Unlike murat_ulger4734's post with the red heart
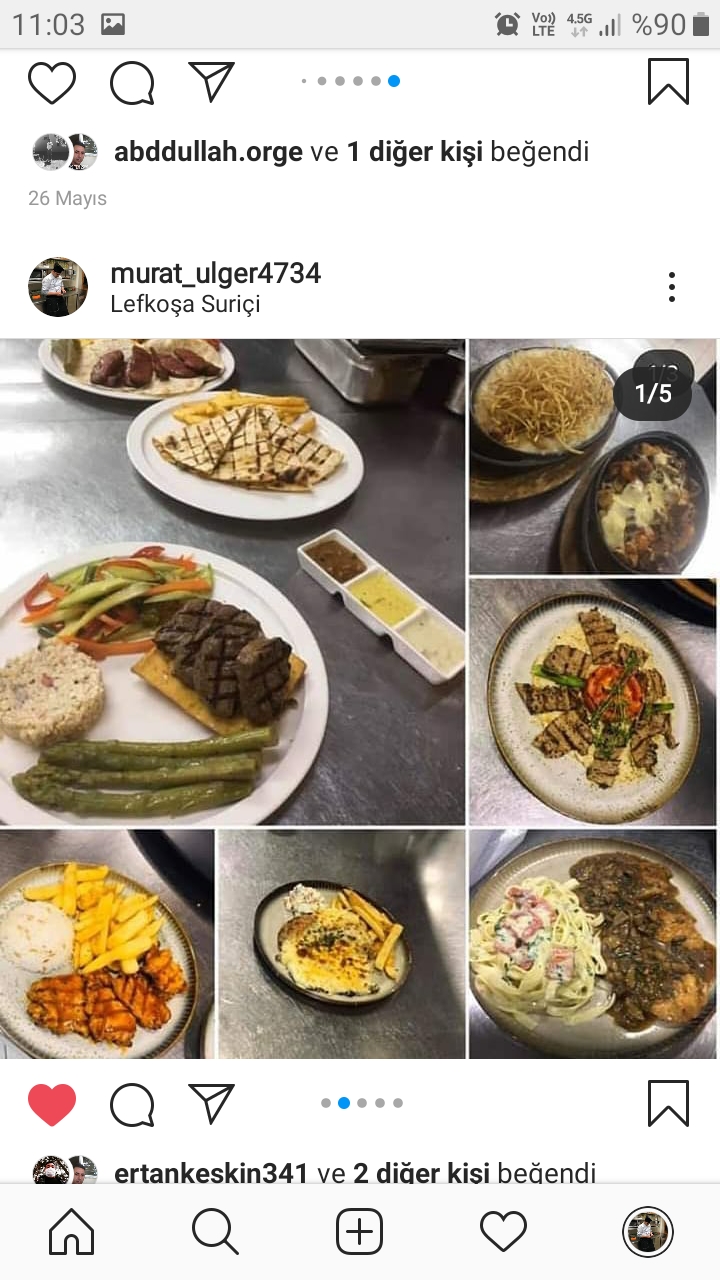 (52, 1104)
